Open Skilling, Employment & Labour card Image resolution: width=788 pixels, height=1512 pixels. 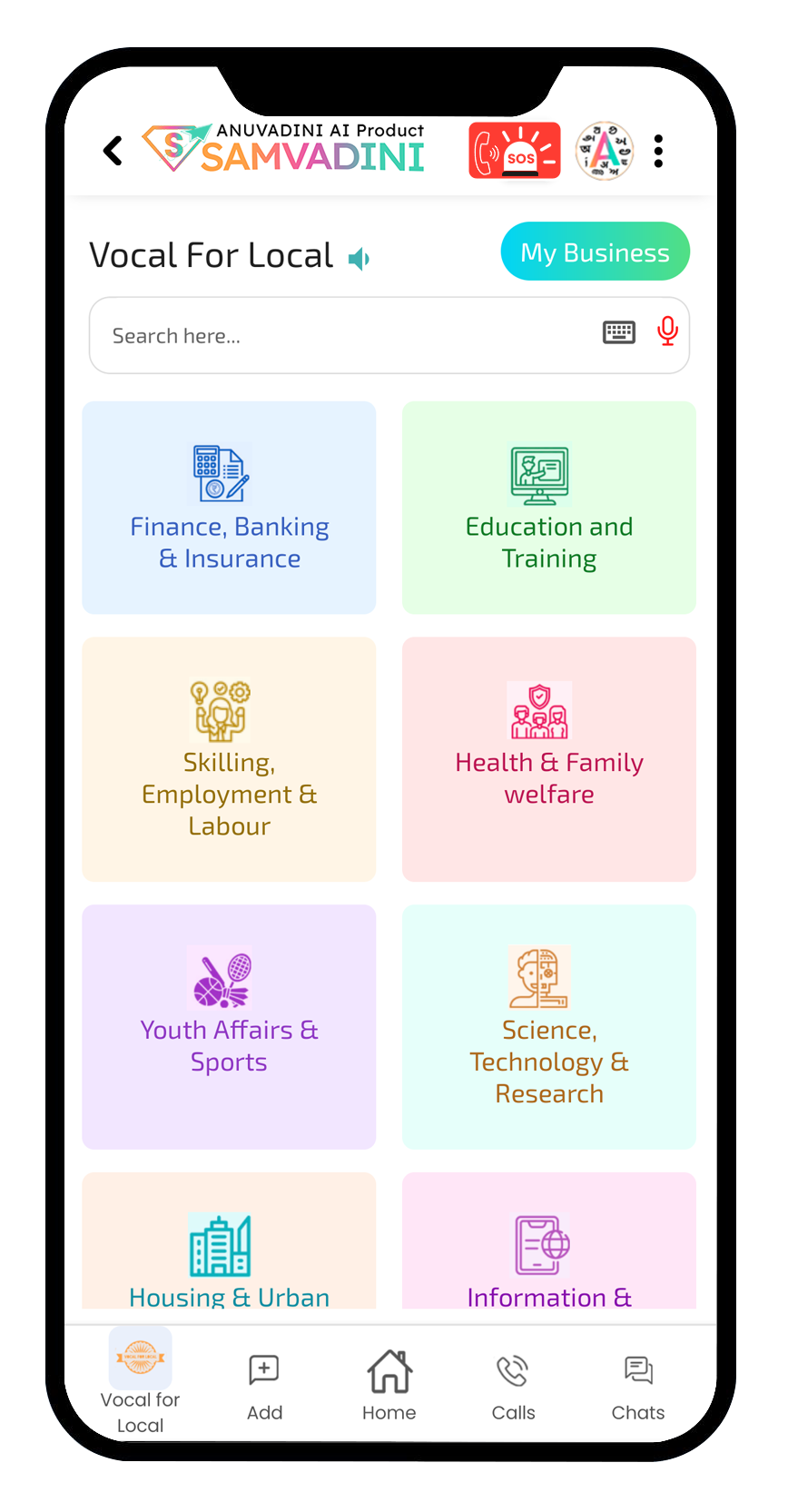click(x=229, y=758)
